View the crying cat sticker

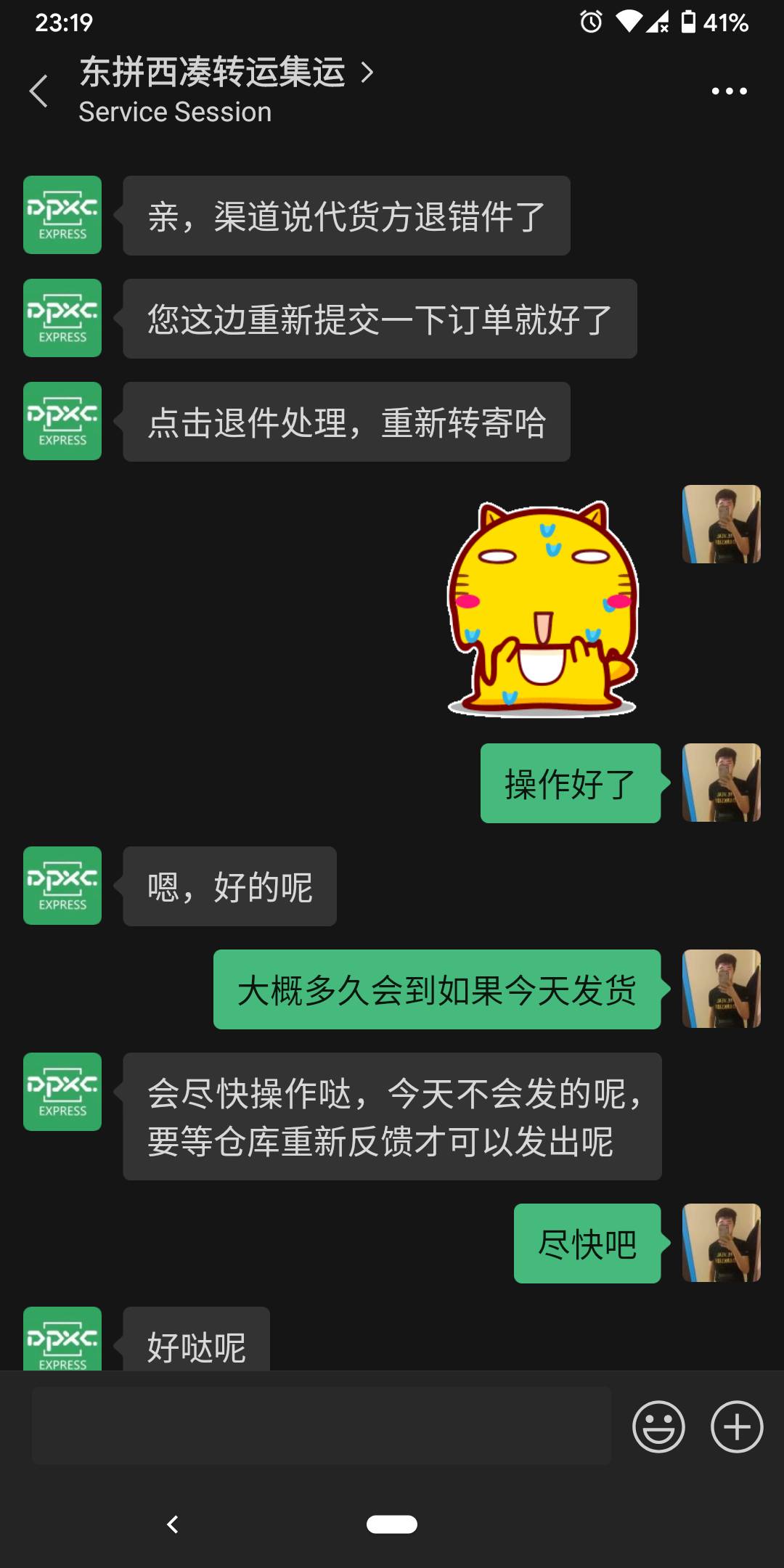[x=543, y=608]
